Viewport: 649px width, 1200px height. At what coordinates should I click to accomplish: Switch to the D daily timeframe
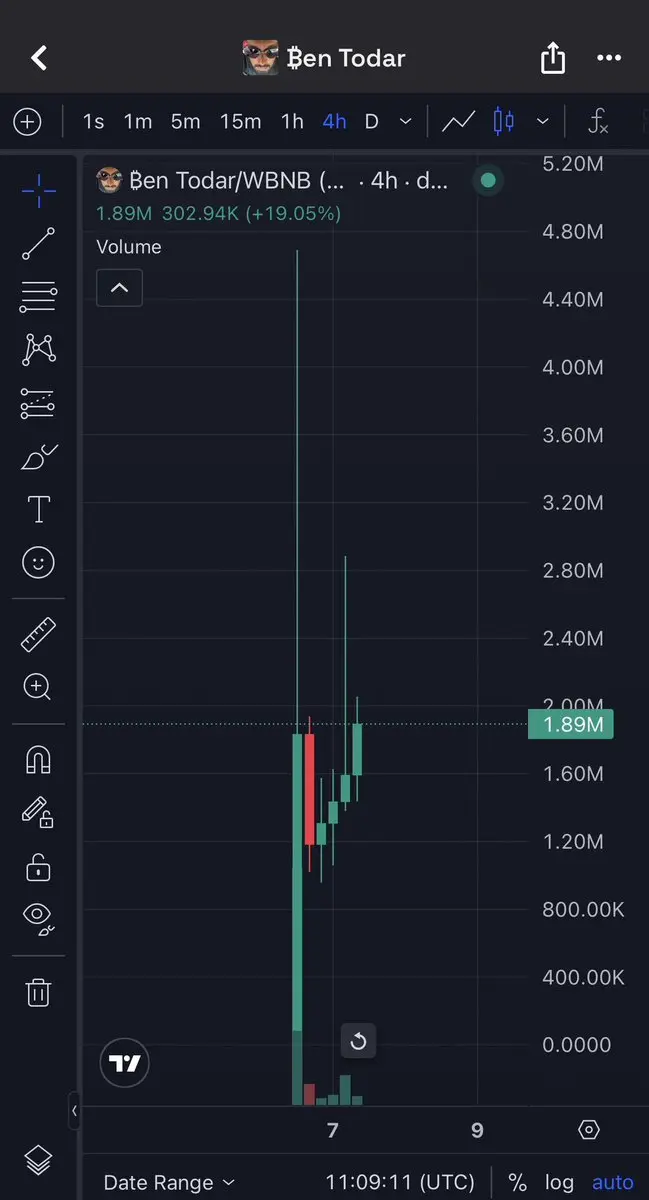click(371, 122)
